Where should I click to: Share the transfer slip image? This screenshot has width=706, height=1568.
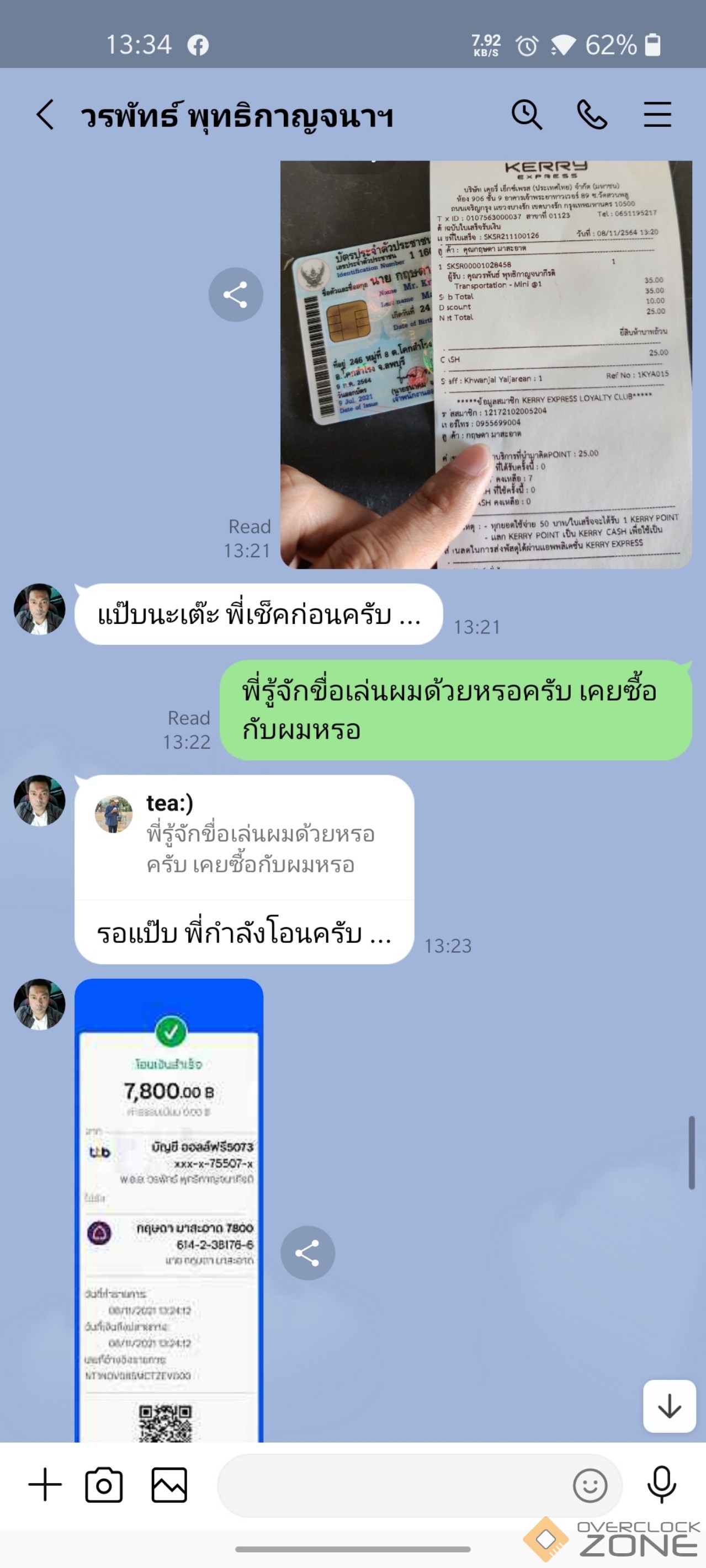tap(307, 1253)
